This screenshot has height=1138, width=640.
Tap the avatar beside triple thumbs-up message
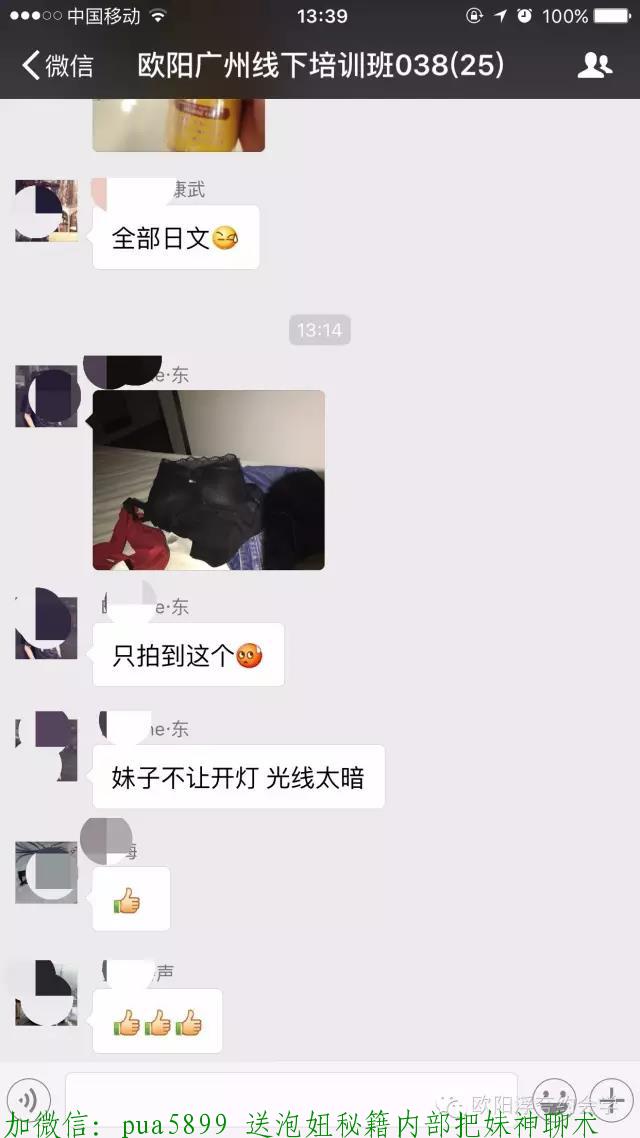[x=46, y=994]
